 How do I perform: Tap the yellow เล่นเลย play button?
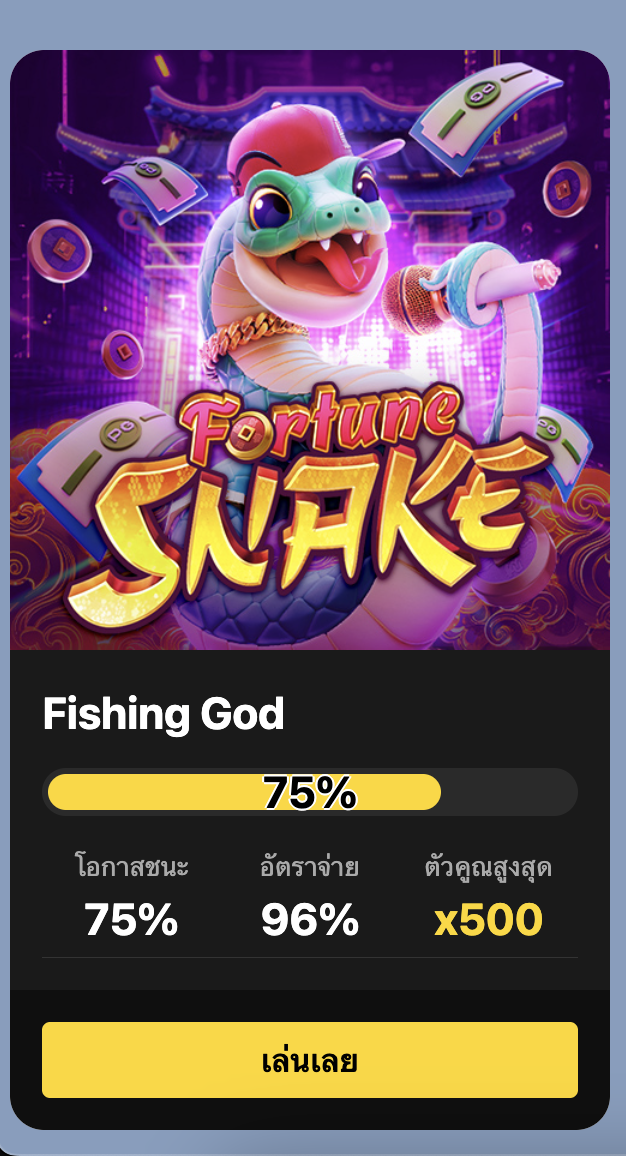pos(310,1060)
